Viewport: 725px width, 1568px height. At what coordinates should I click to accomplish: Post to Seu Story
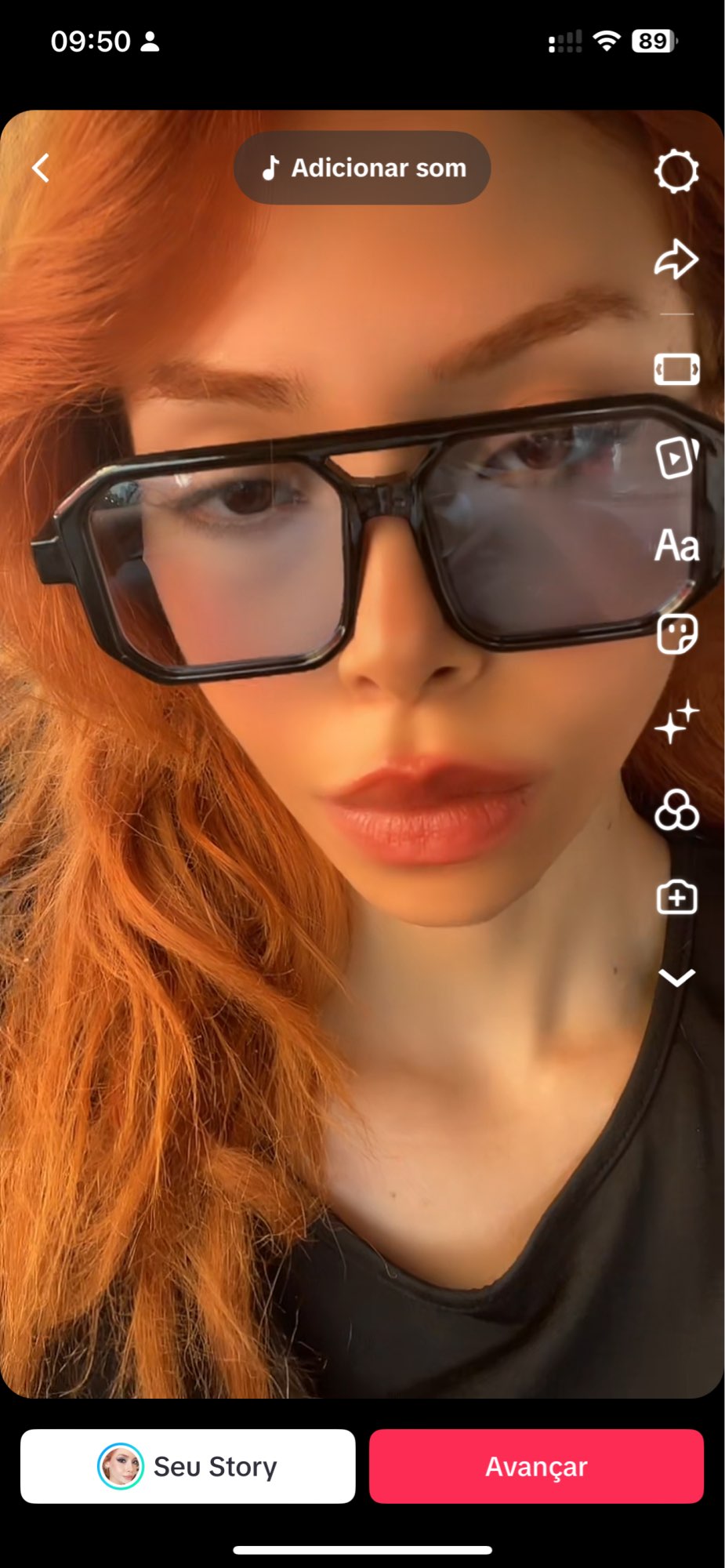[188, 1466]
